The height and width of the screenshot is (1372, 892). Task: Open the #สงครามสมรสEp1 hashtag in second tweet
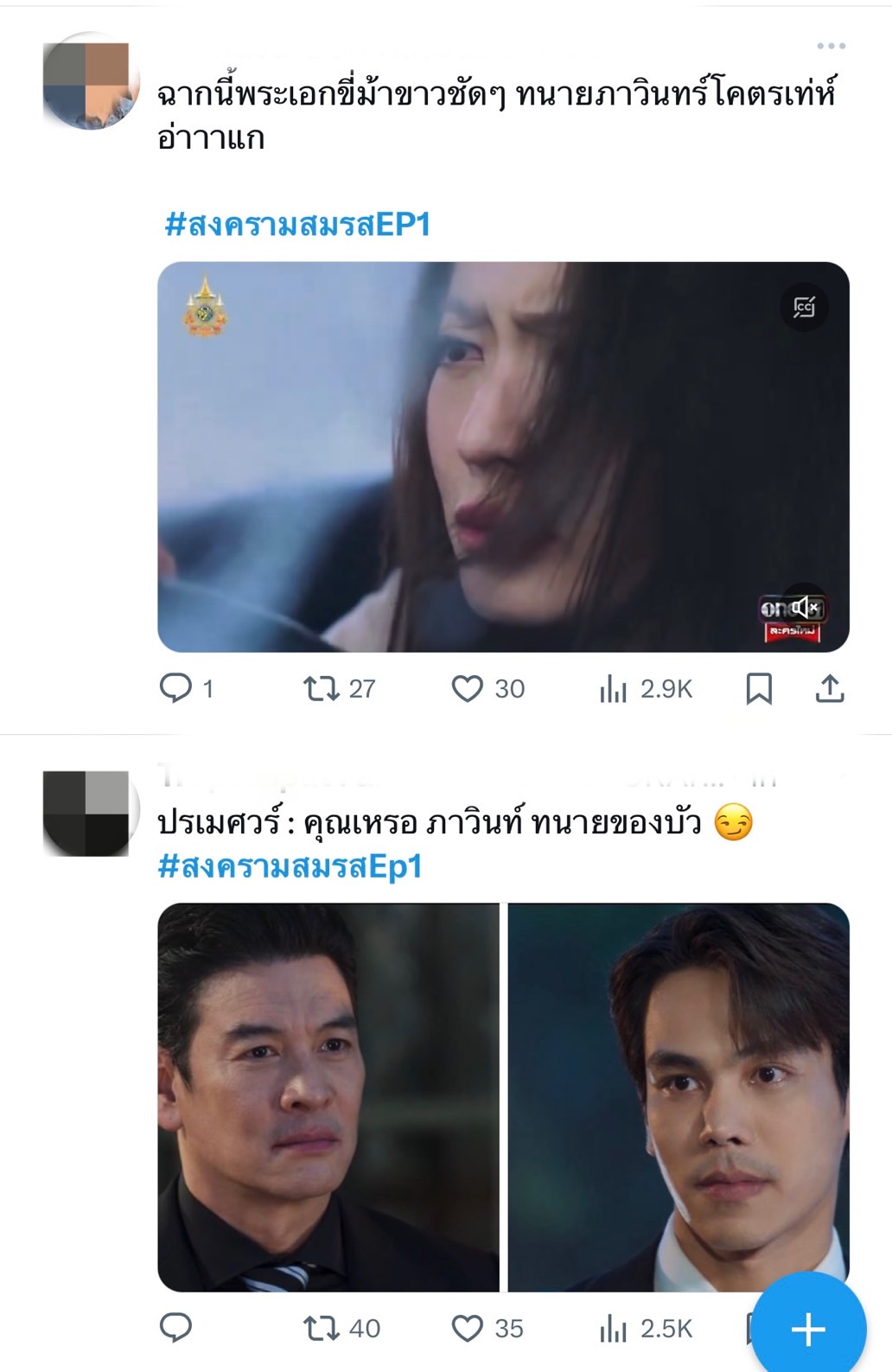pos(290,866)
